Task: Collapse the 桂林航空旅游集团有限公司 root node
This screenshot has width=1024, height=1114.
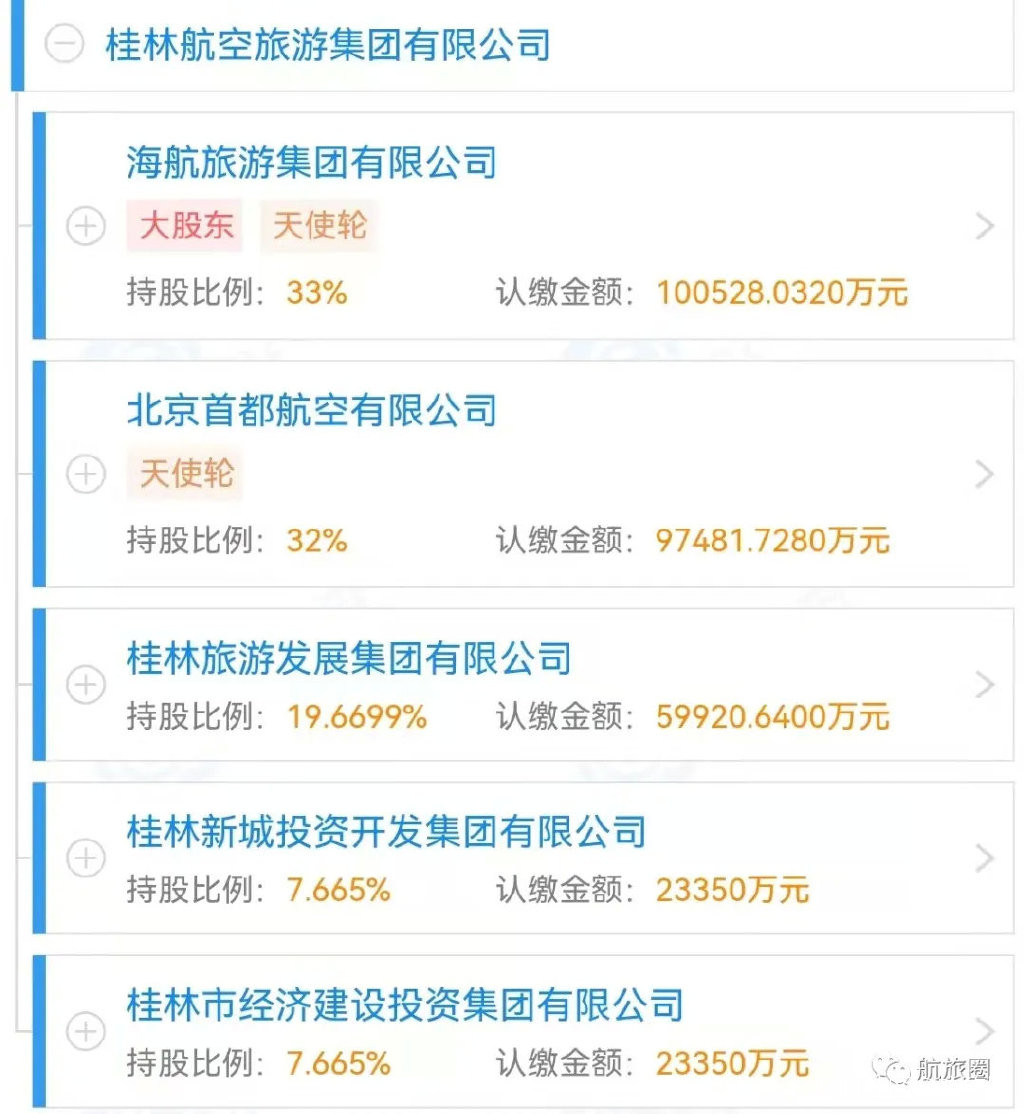Action: click(64, 44)
